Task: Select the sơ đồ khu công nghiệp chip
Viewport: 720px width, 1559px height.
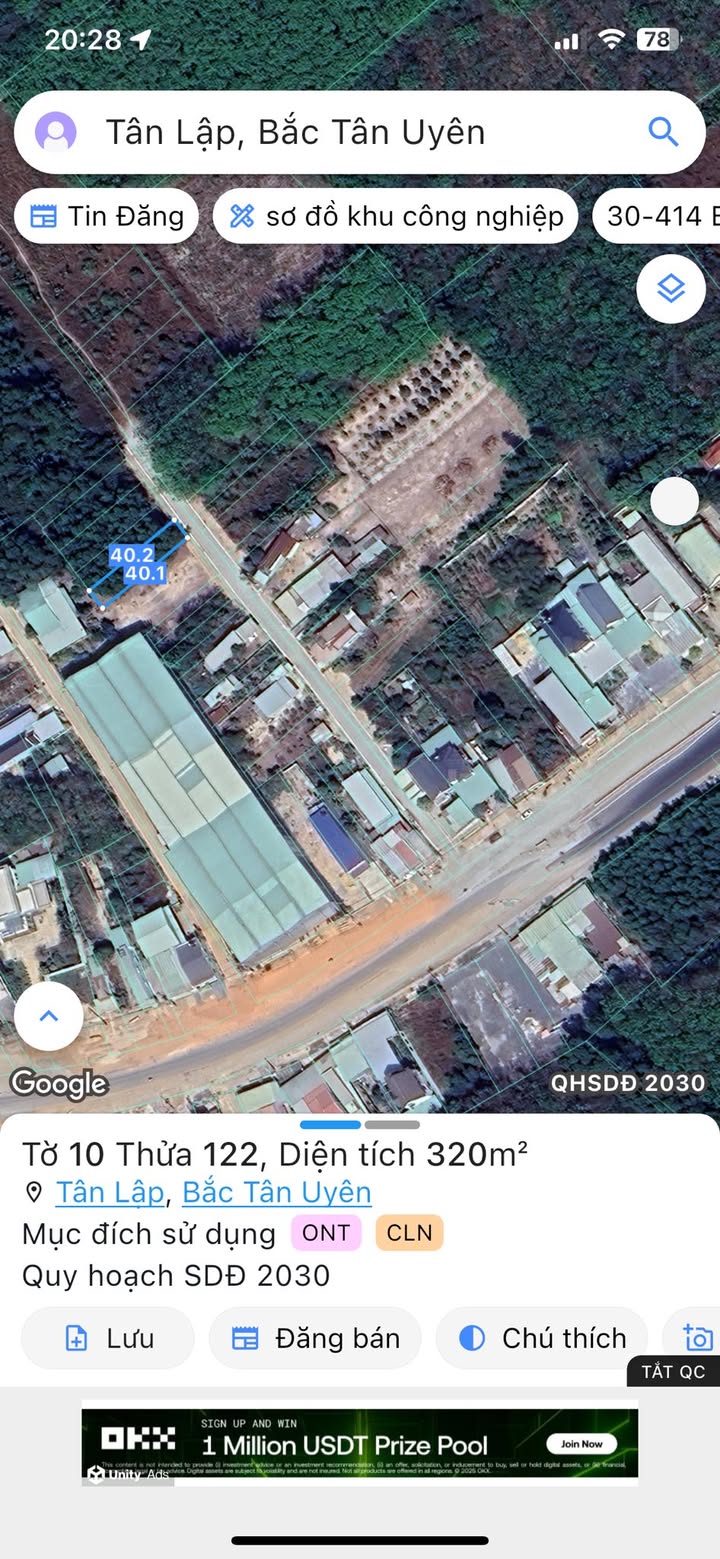Action: point(395,216)
